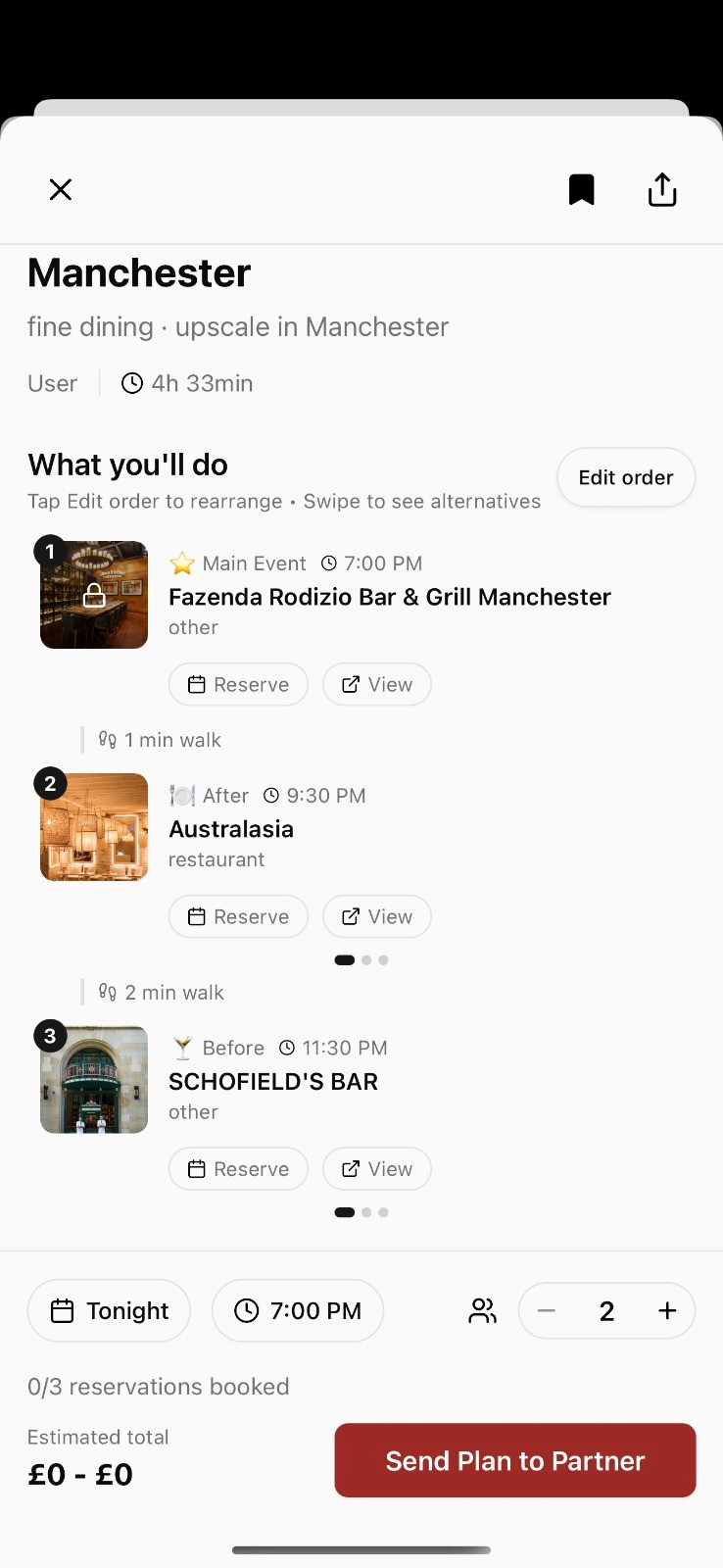This screenshot has width=723, height=1568.
Task: Change the date from Tonight
Action: click(109, 1311)
